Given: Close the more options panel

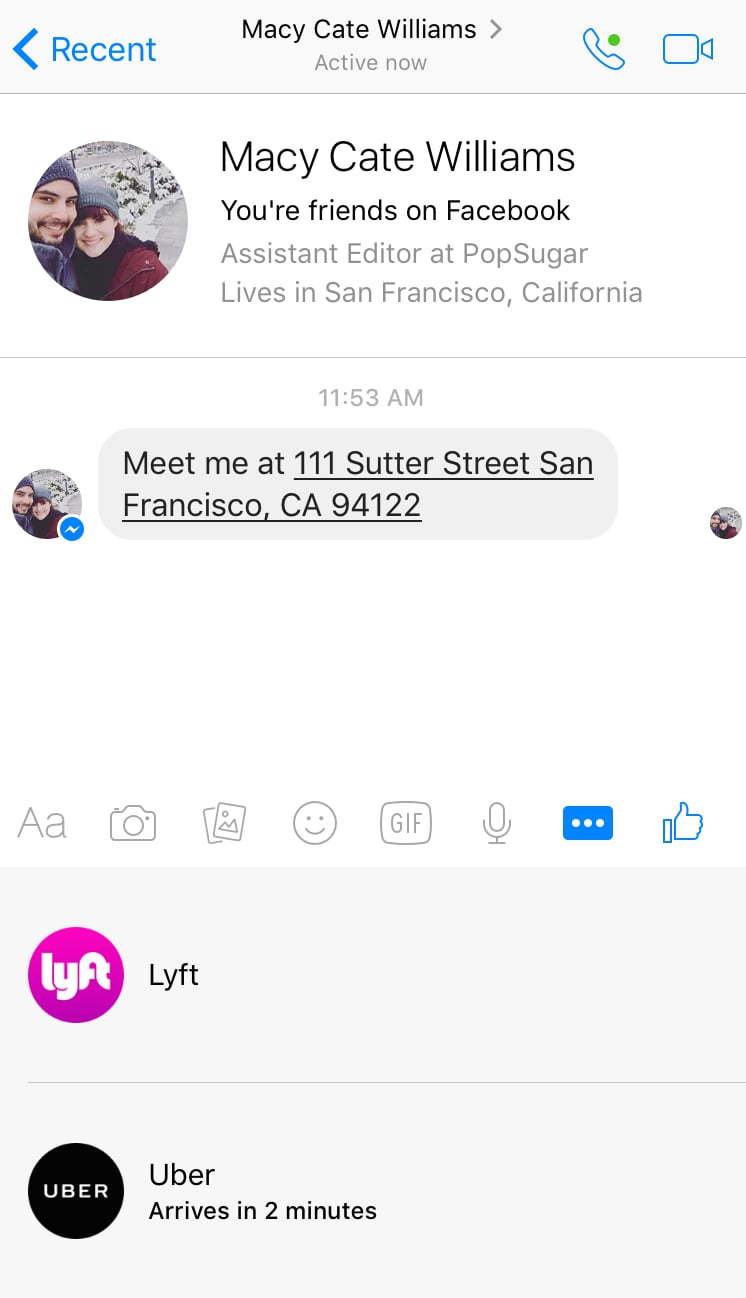Looking at the screenshot, I should [x=588, y=823].
